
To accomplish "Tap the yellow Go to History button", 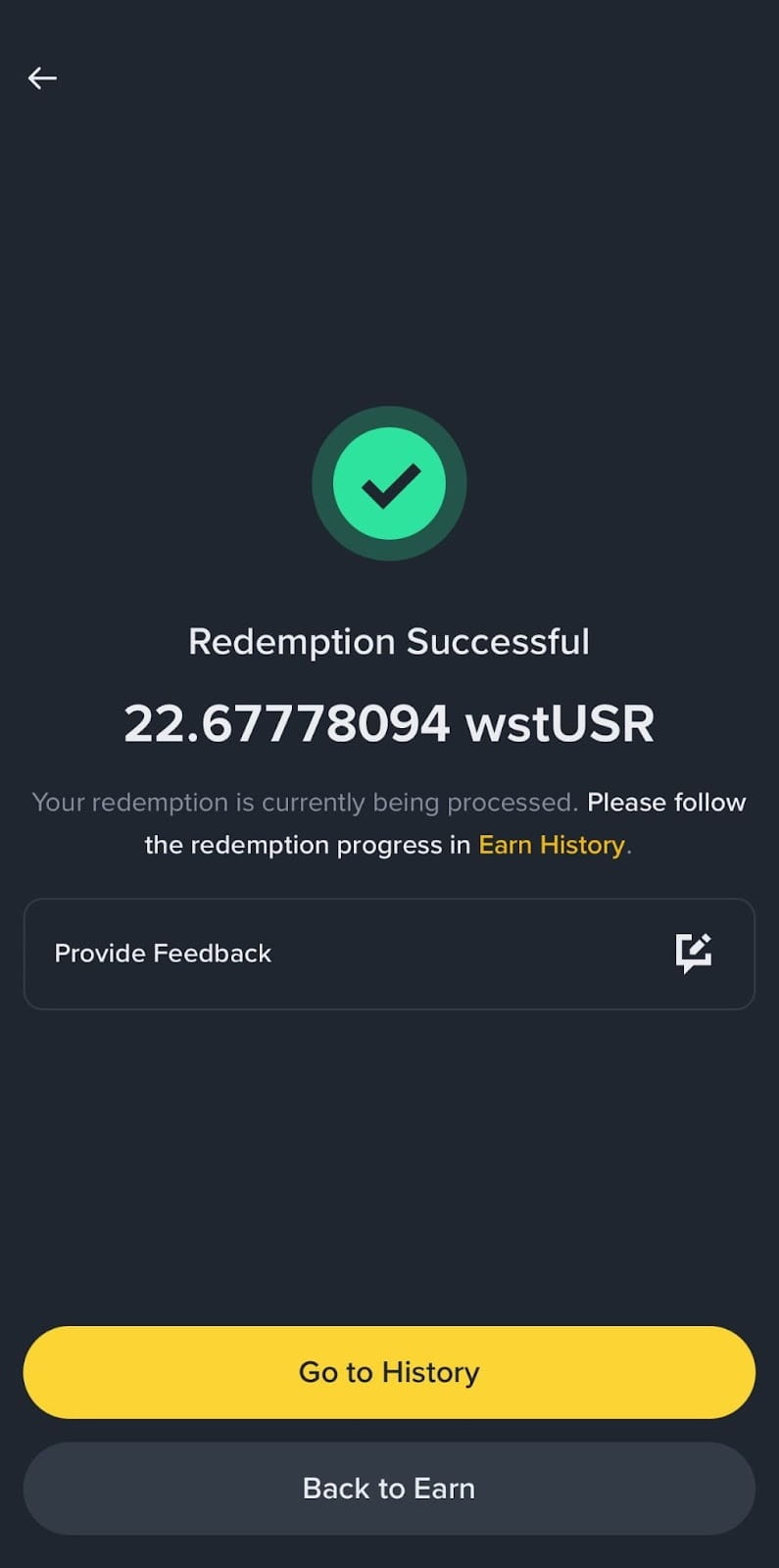I will [x=389, y=1372].
